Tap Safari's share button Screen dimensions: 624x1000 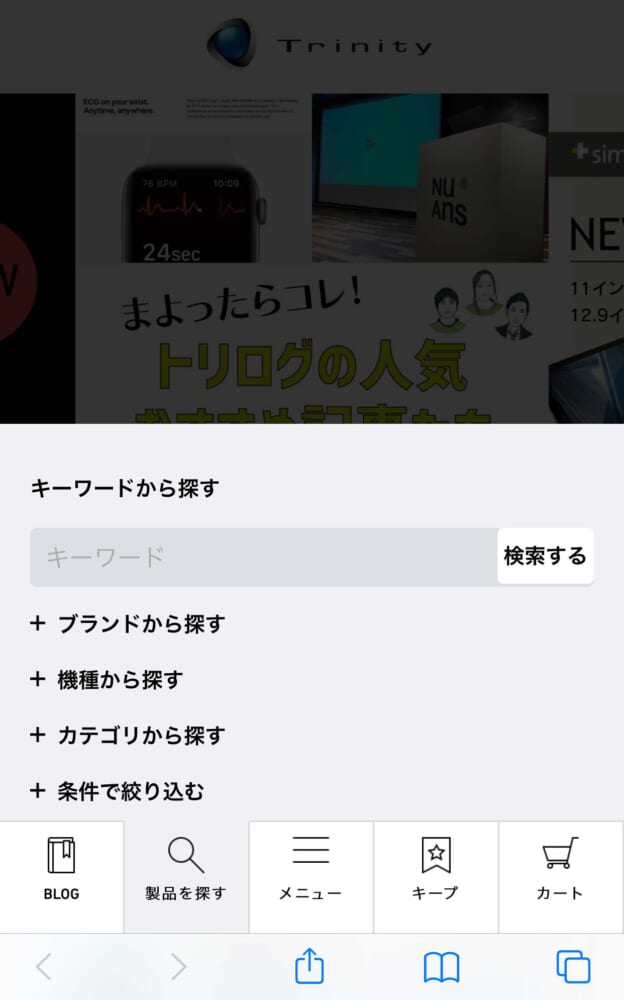[310, 967]
